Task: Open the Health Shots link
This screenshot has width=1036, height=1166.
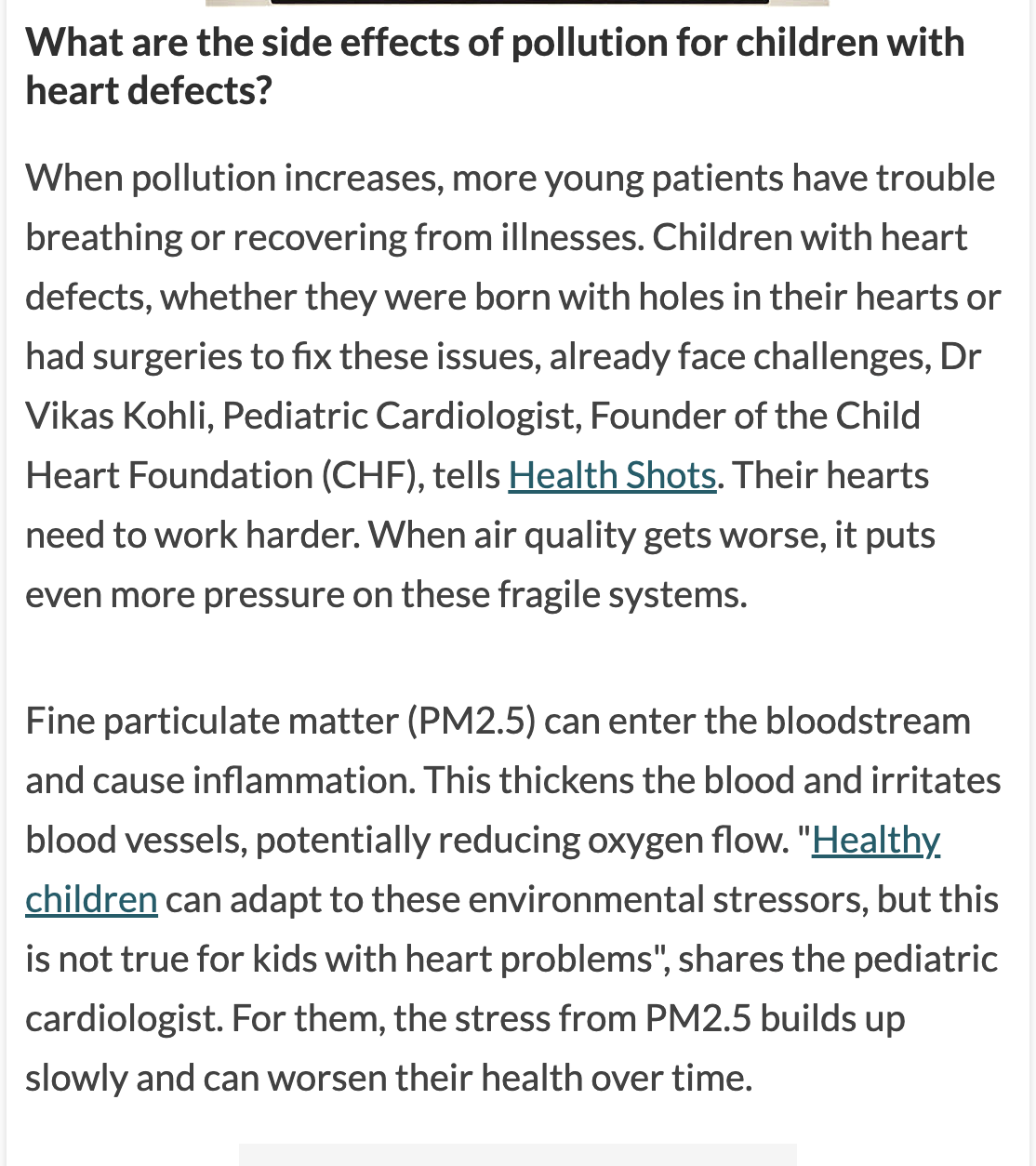Action: 612,476
